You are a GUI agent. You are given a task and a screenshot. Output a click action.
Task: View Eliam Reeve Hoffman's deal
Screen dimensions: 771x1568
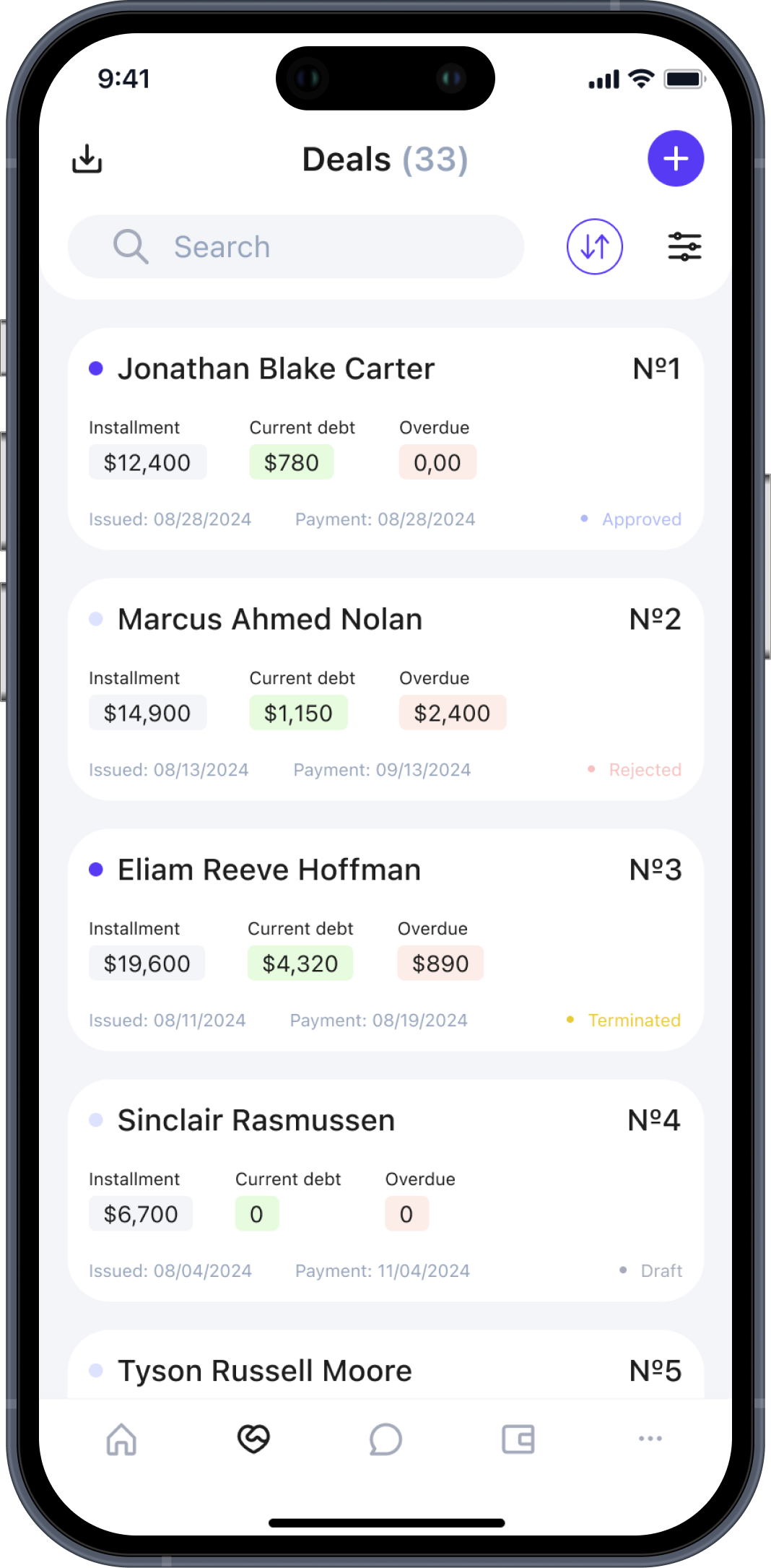(x=385, y=940)
